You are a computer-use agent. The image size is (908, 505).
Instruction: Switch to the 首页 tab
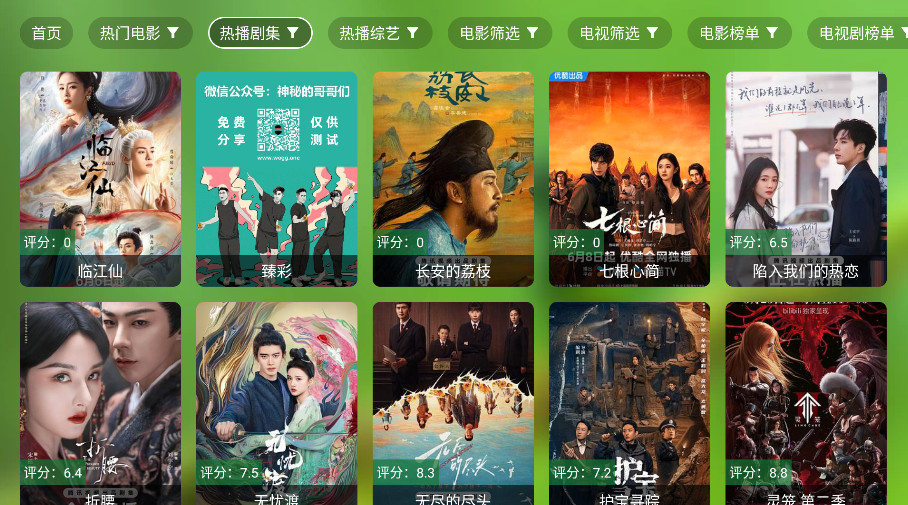coord(46,33)
